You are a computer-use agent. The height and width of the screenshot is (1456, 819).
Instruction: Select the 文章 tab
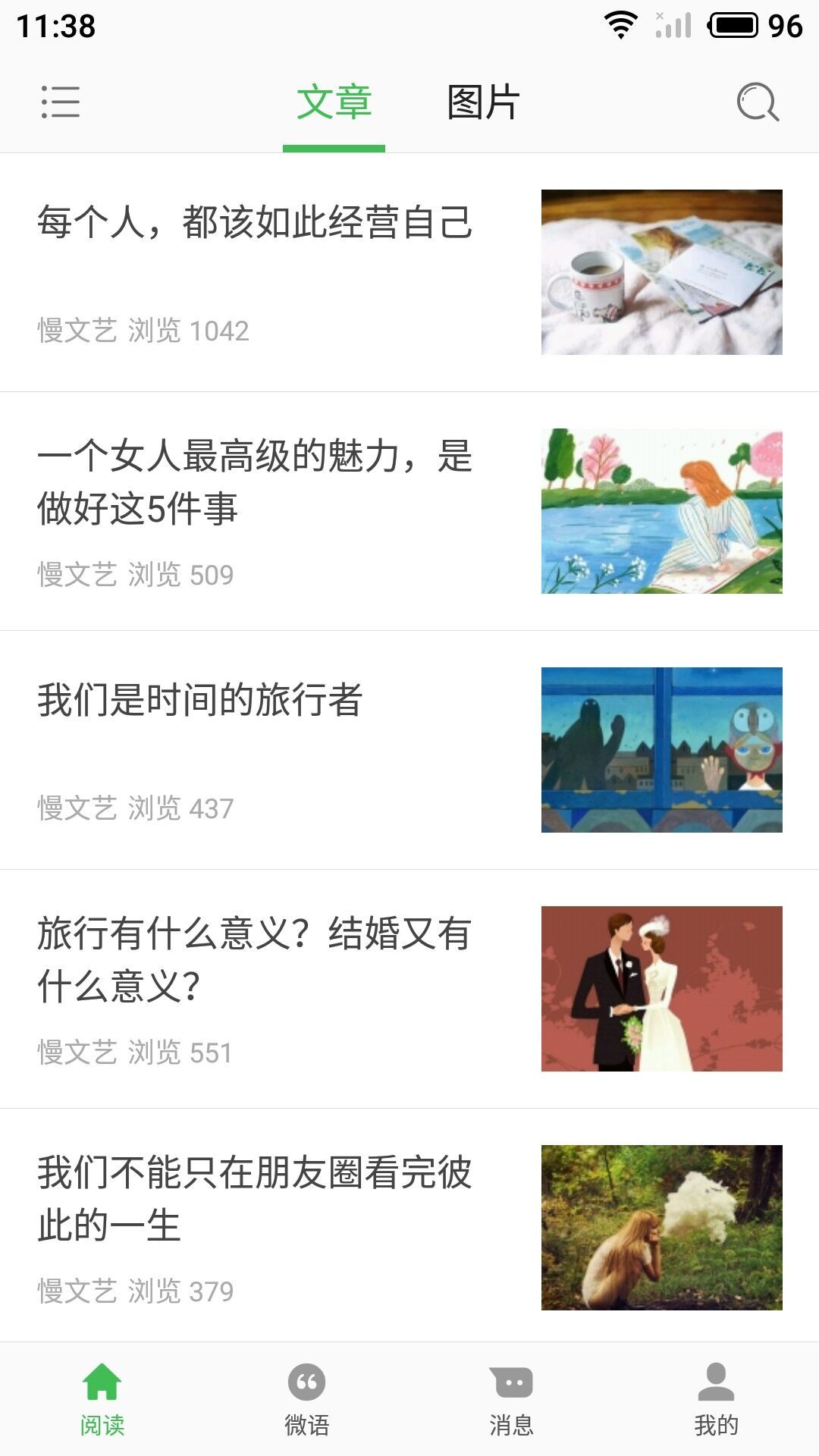point(334,102)
